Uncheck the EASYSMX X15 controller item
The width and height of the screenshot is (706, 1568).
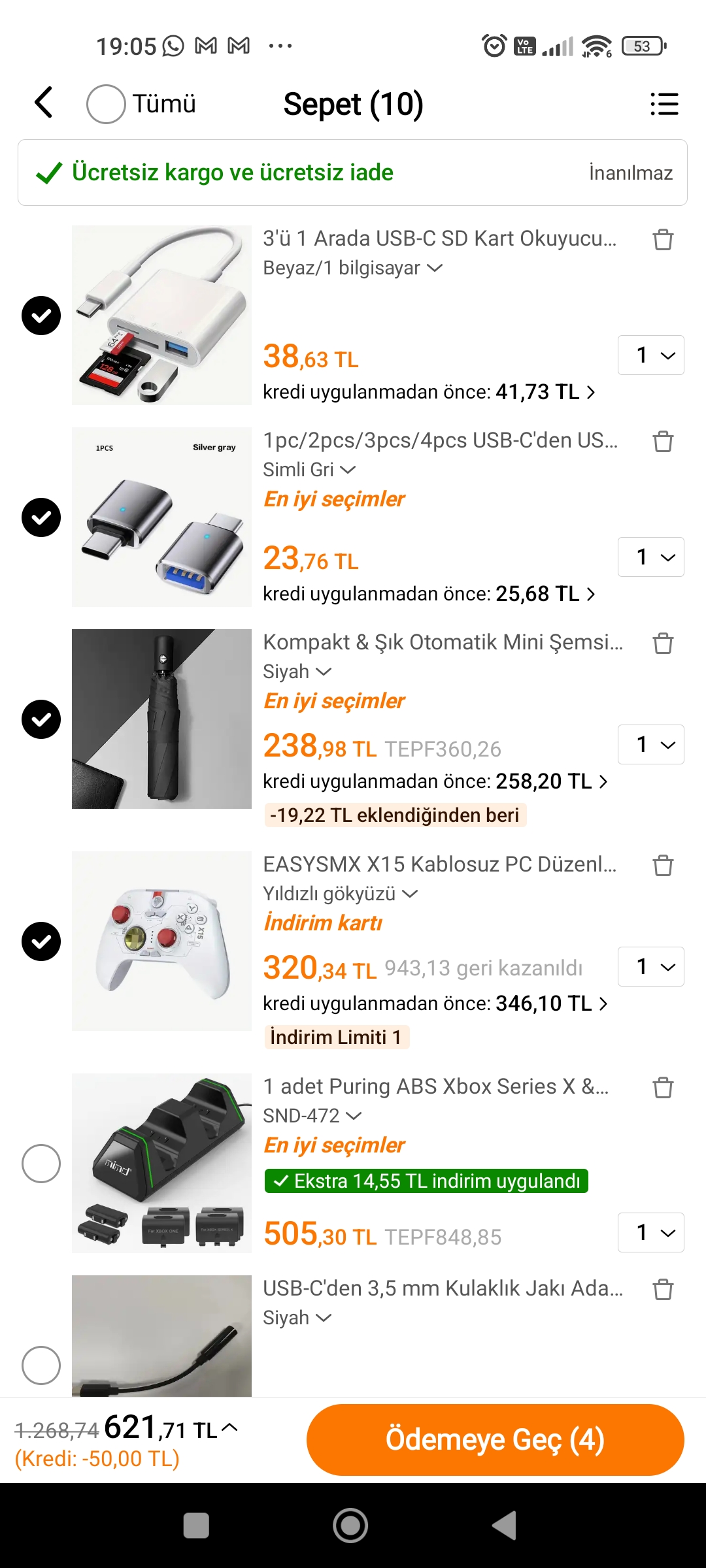[x=41, y=941]
